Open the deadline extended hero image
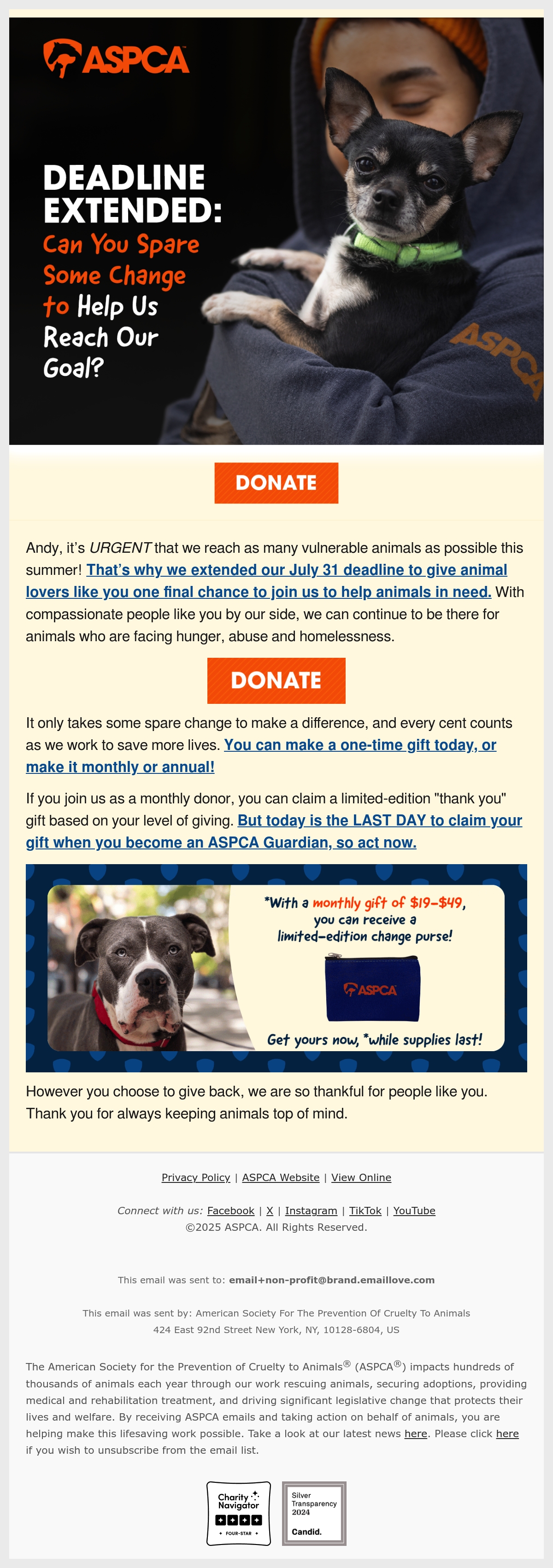Screen dimensions: 553x1568 coord(276,231)
